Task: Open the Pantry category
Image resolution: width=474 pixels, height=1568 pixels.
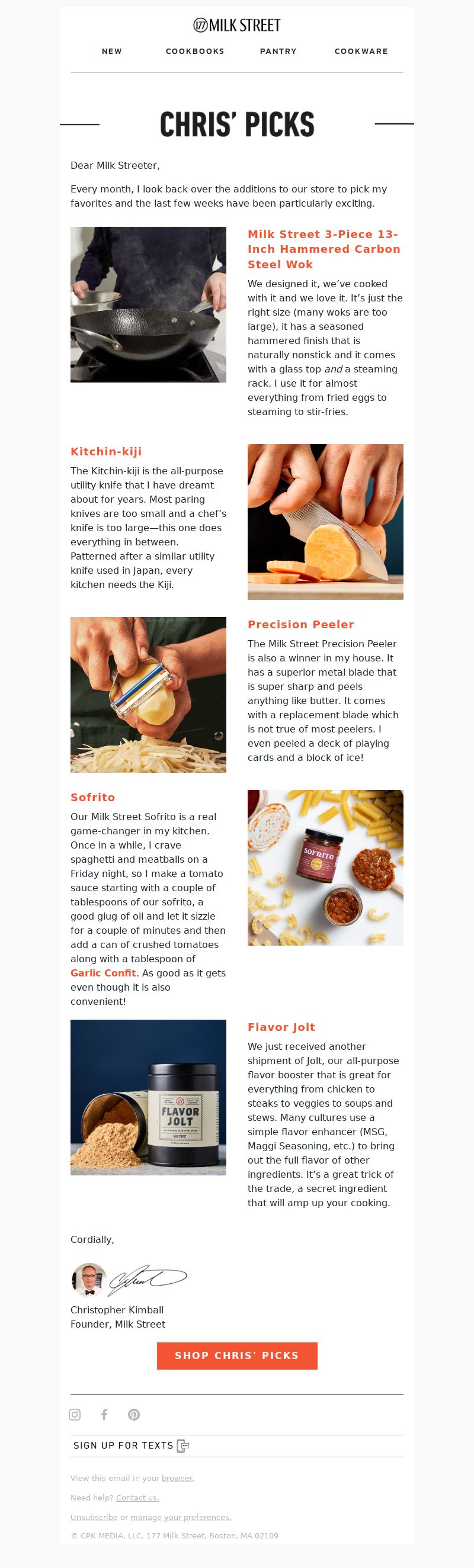Action: [x=278, y=51]
